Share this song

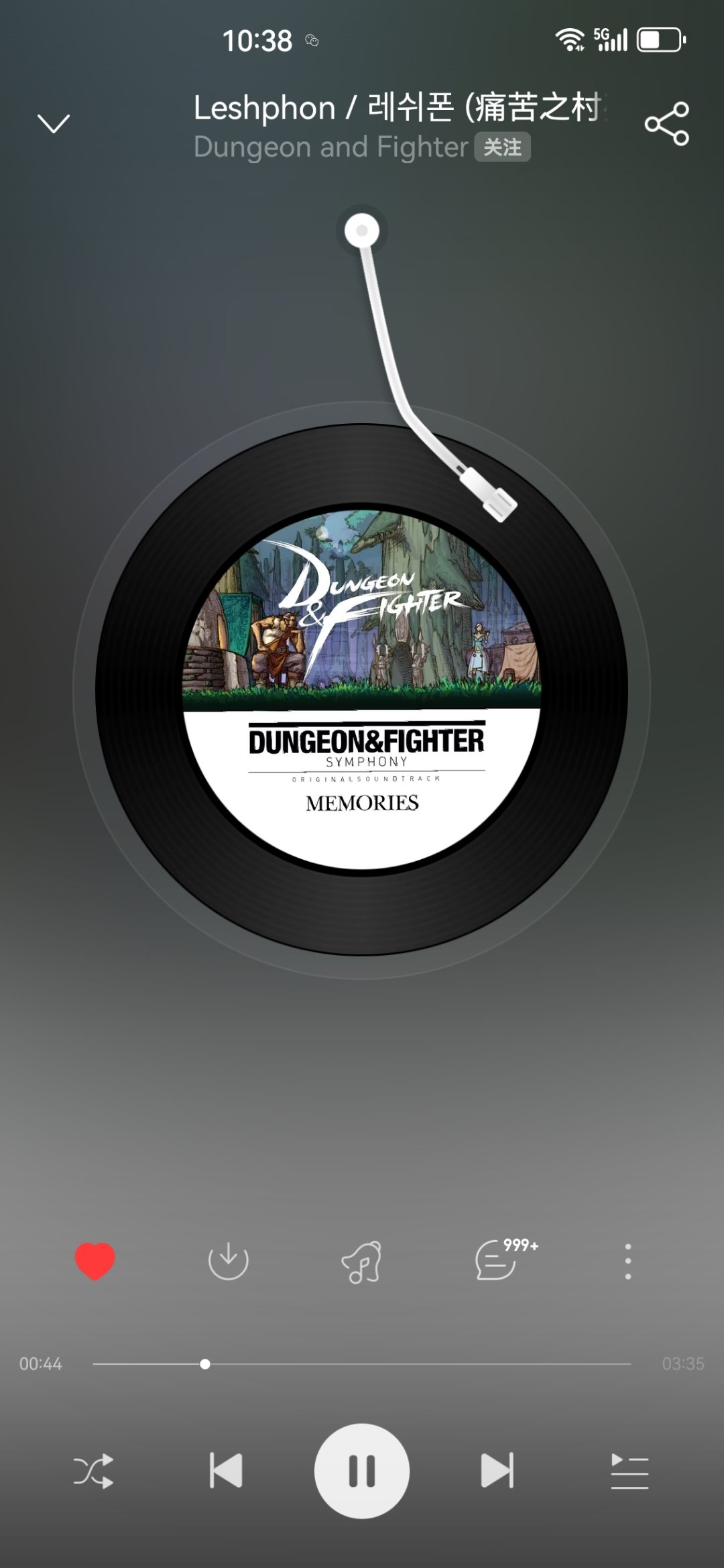pos(667,124)
